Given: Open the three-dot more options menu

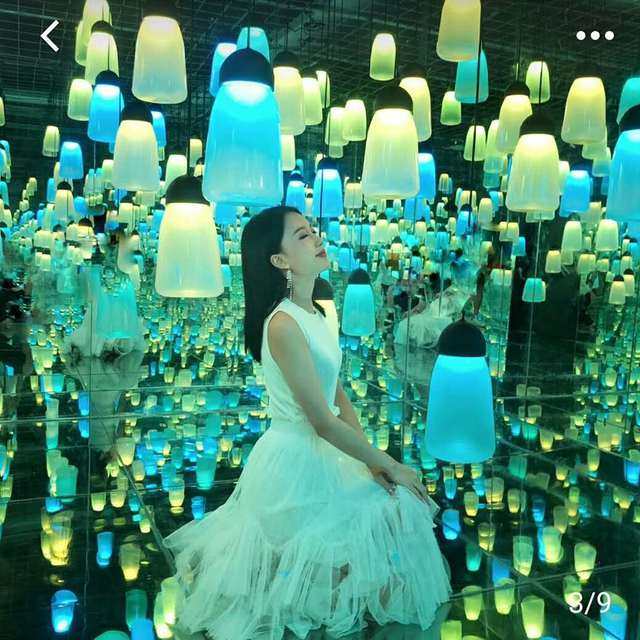Looking at the screenshot, I should [594, 36].
